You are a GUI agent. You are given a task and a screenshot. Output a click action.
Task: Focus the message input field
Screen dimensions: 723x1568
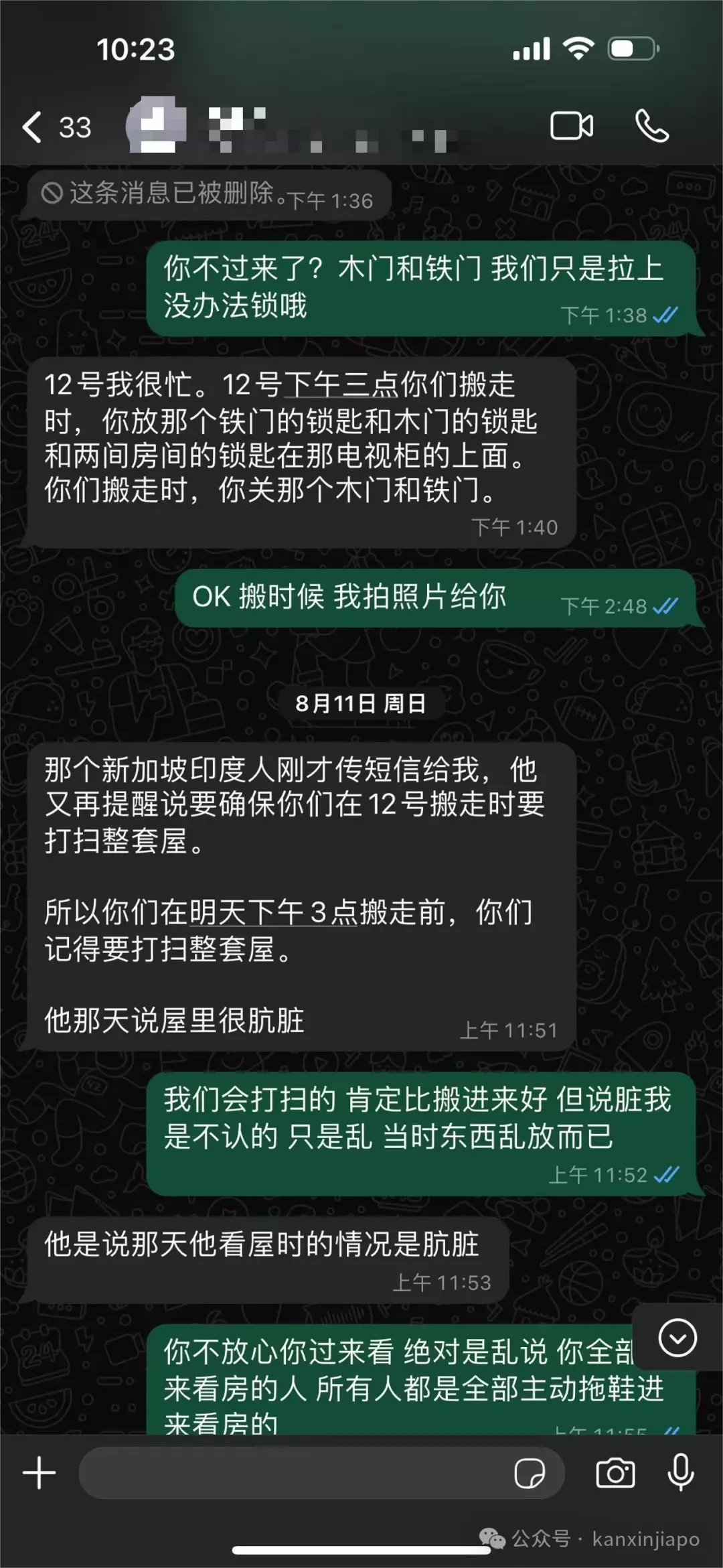point(295,1473)
